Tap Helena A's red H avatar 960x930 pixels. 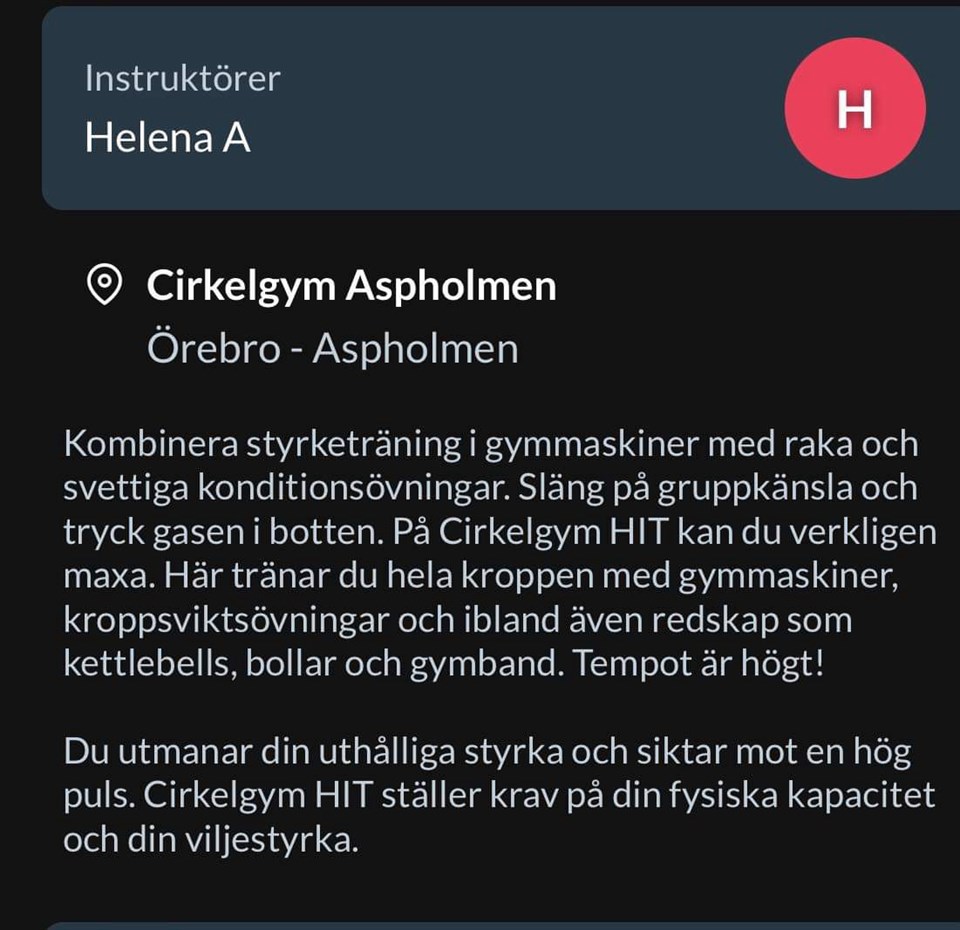pos(854,109)
